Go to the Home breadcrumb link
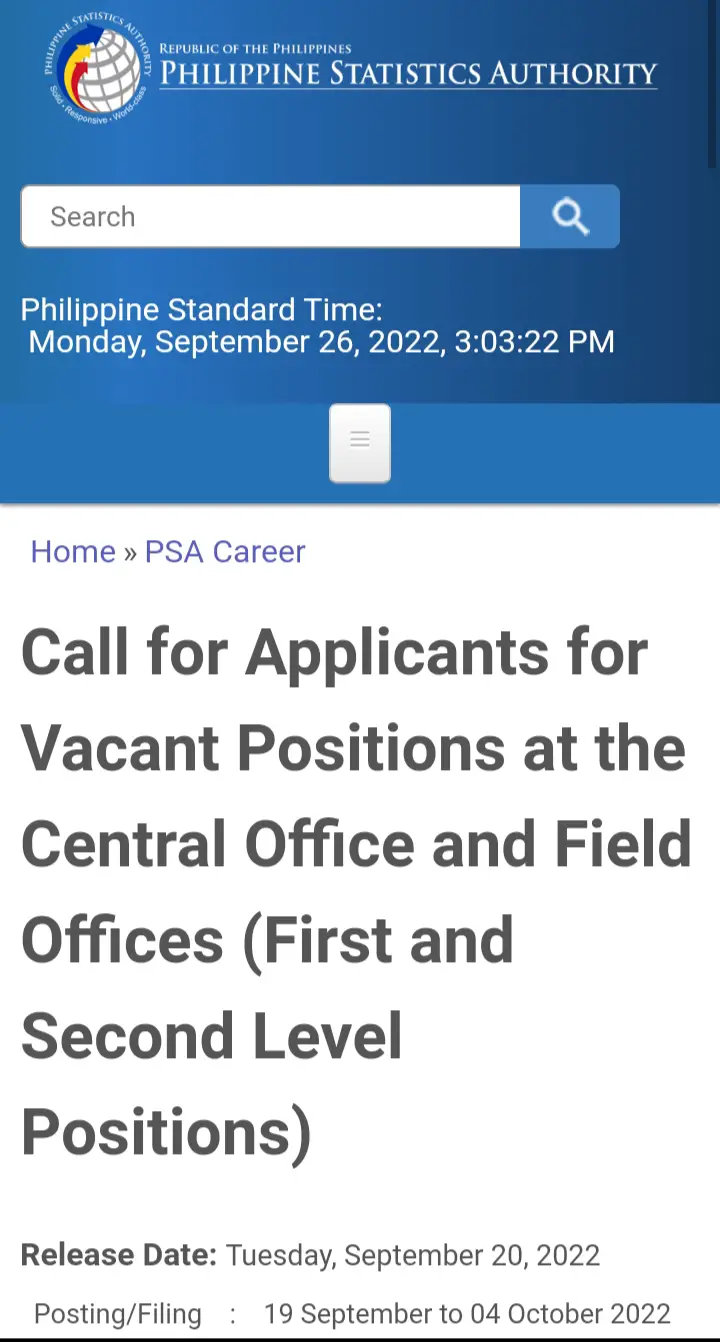Viewport: 720px width, 1342px height. pos(73,551)
